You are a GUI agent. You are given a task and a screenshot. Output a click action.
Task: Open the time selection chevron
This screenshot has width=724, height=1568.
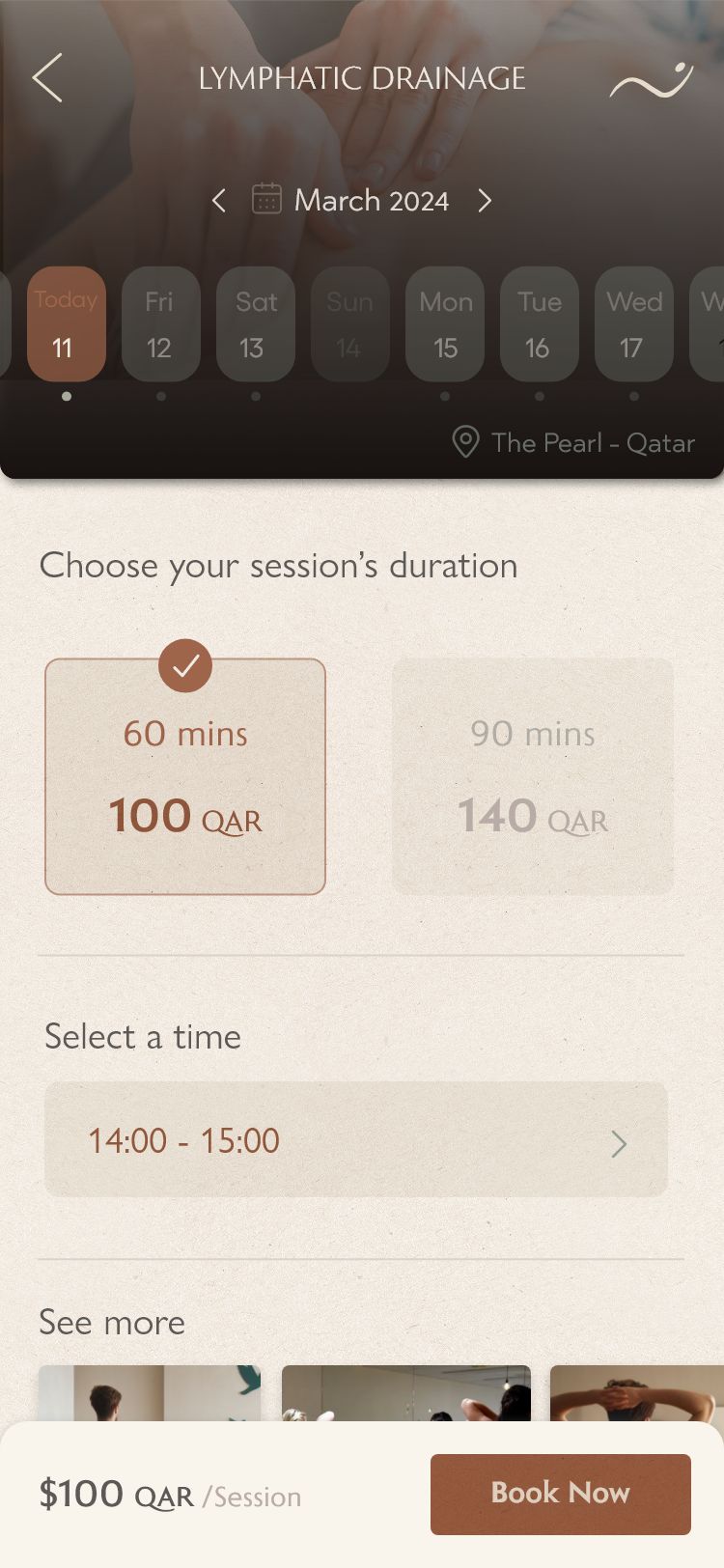619,1143
